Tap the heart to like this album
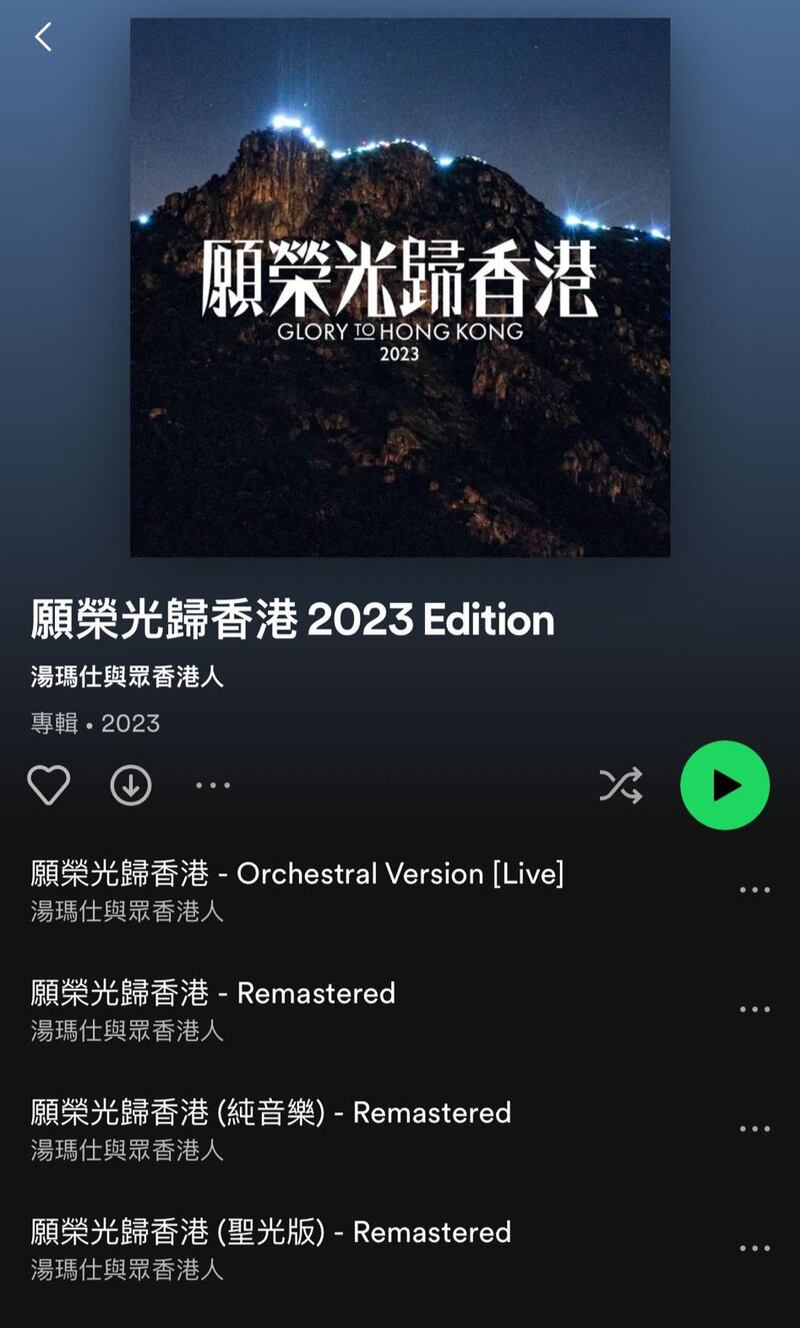This screenshot has width=800, height=1328. (x=47, y=786)
